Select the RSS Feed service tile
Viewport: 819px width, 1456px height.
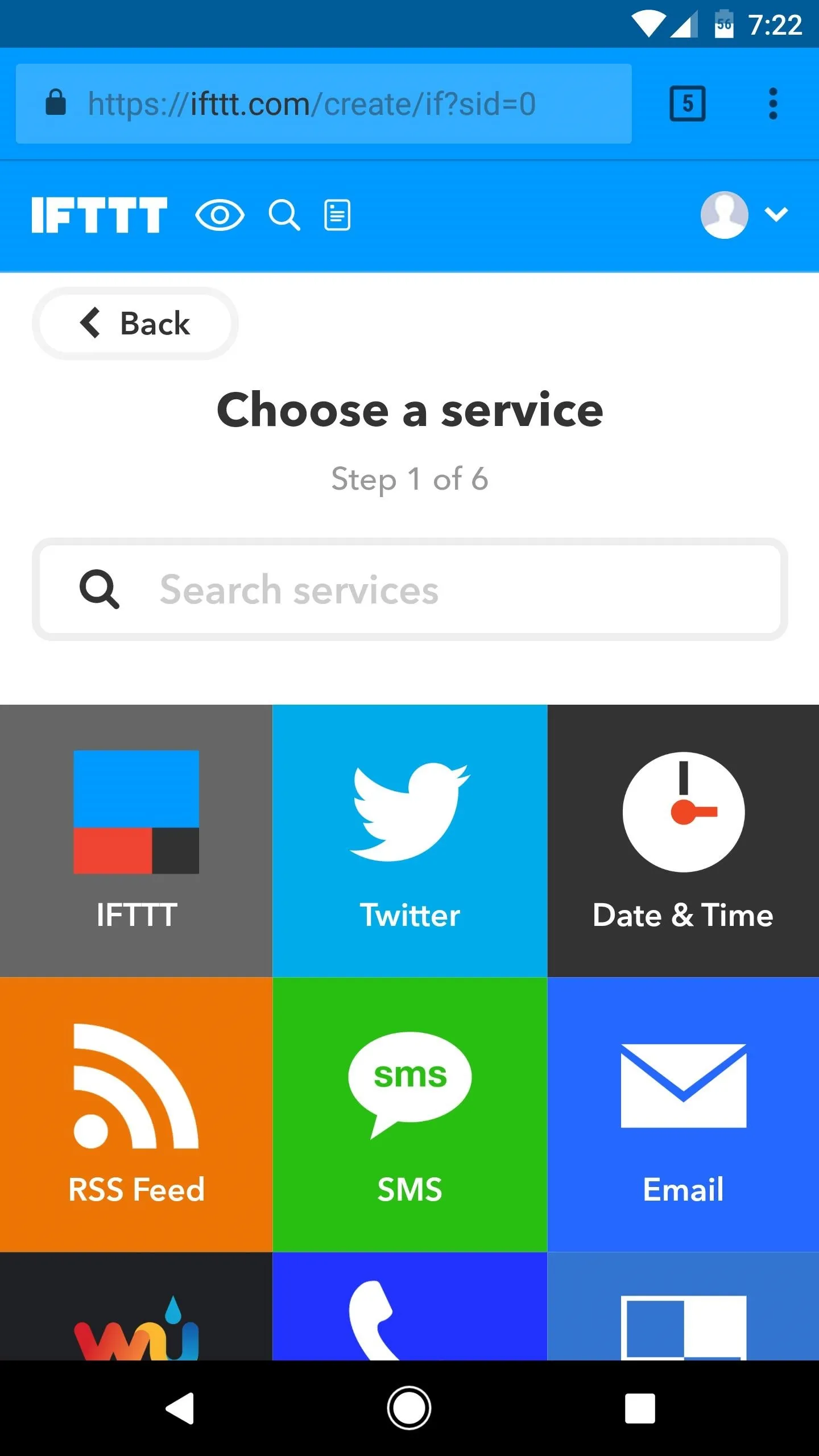pyautogui.click(x=136, y=1115)
